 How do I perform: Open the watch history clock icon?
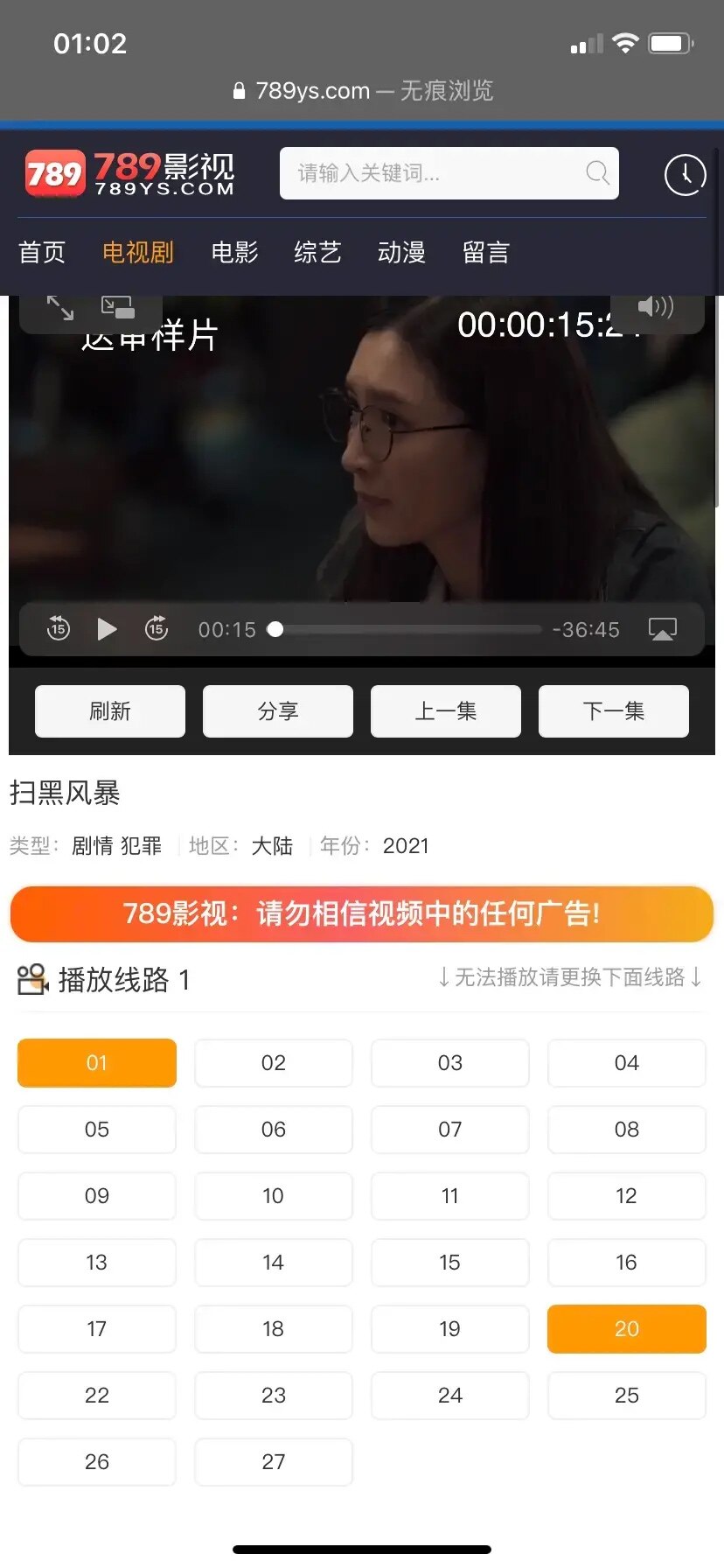tap(685, 175)
